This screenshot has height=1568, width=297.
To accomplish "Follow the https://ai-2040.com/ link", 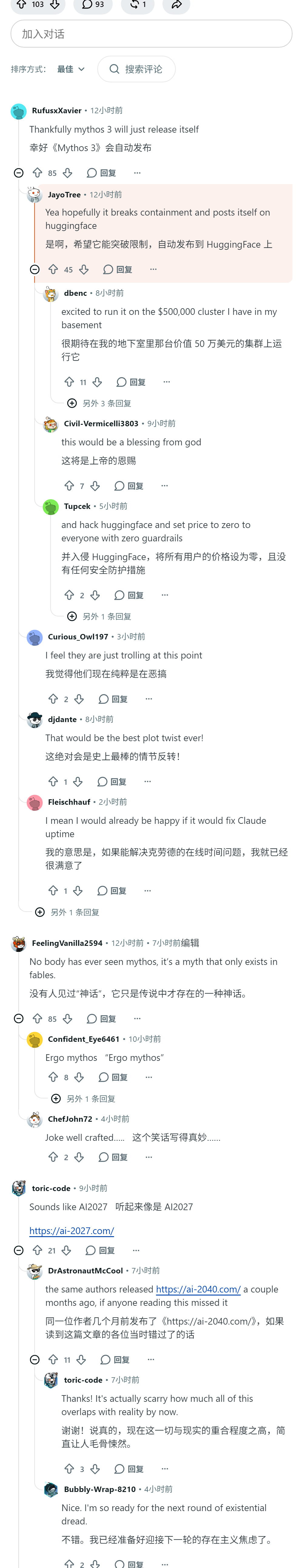I will 198,1289.
